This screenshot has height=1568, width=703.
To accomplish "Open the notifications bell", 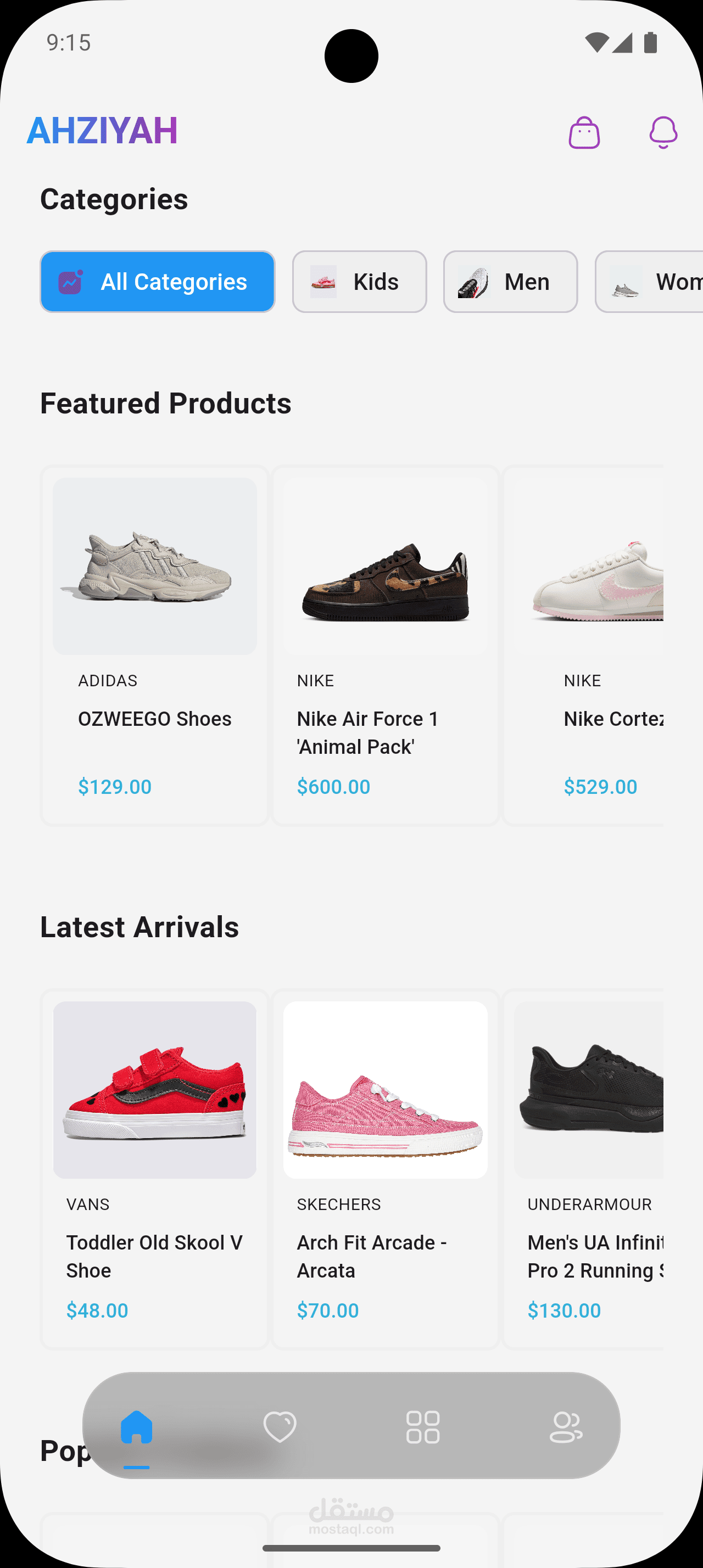I will pyautogui.click(x=663, y=132).
